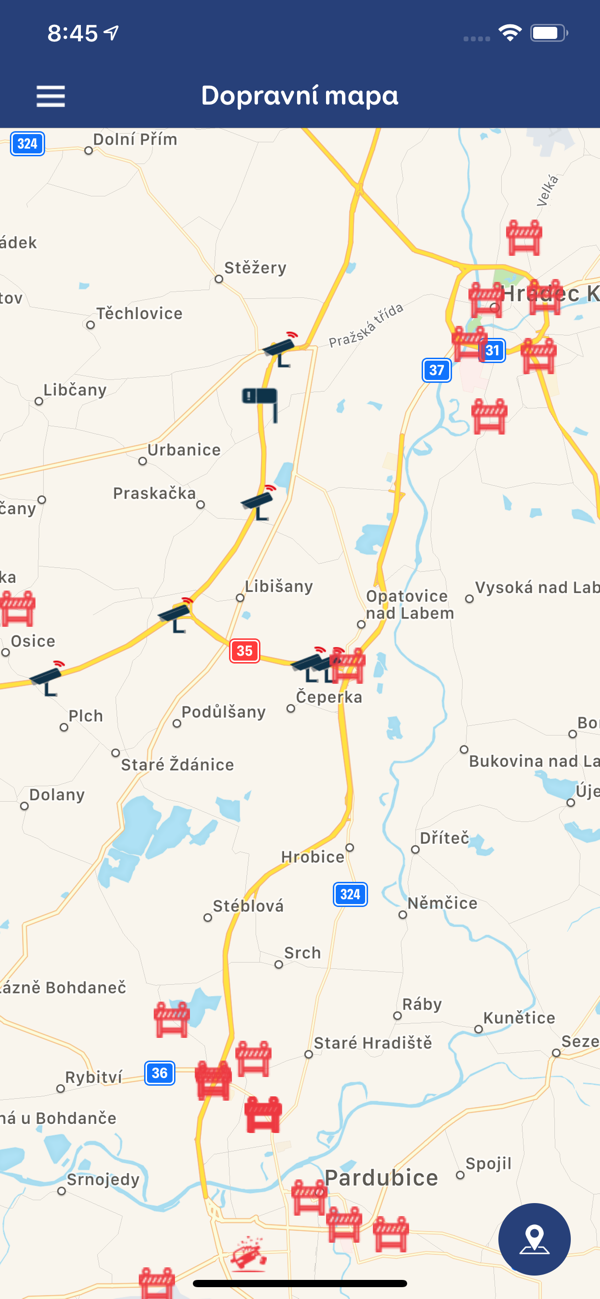Open the accident marker below Pardubice

pos(248,1255)
